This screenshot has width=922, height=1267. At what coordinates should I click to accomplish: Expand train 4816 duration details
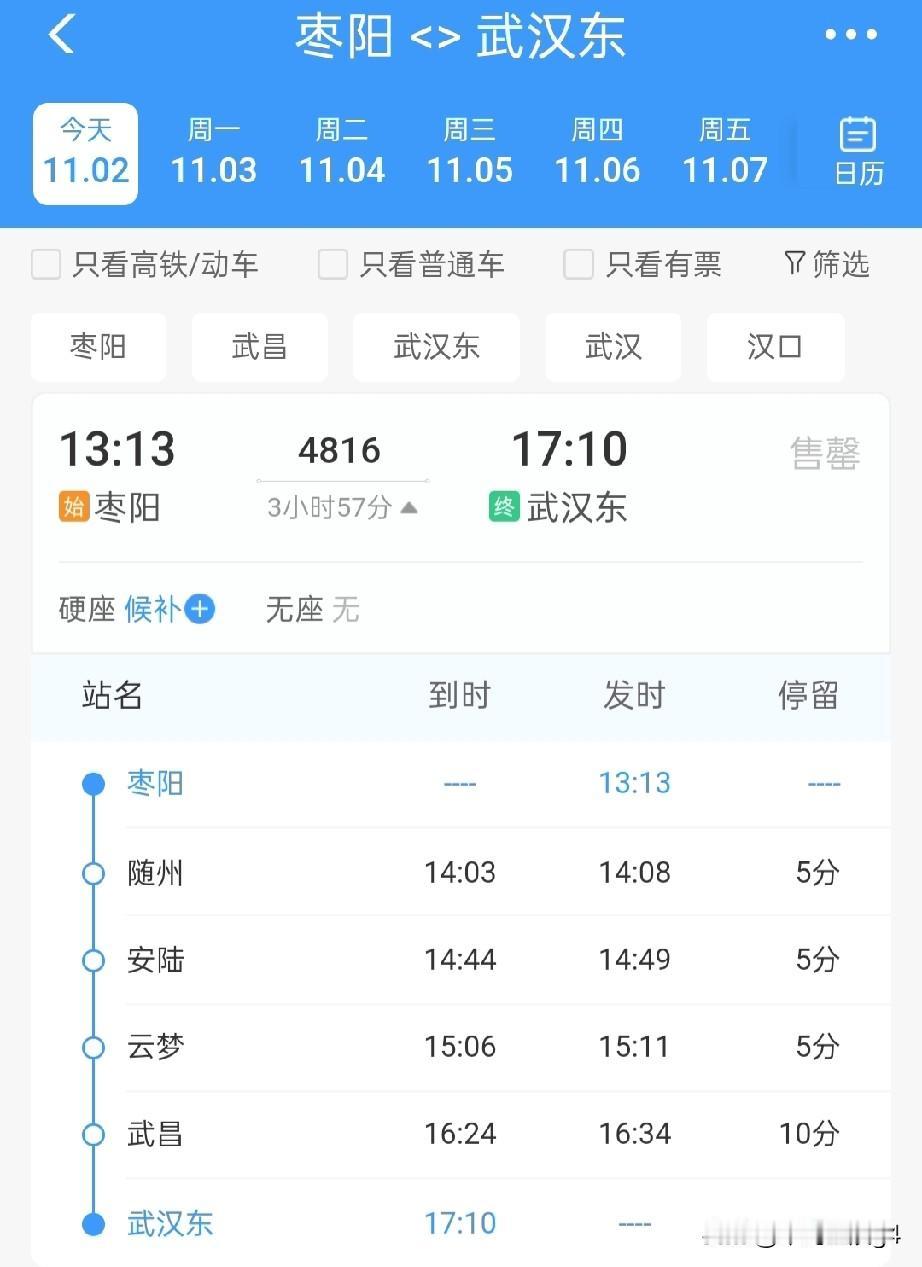tap(343, 507)
